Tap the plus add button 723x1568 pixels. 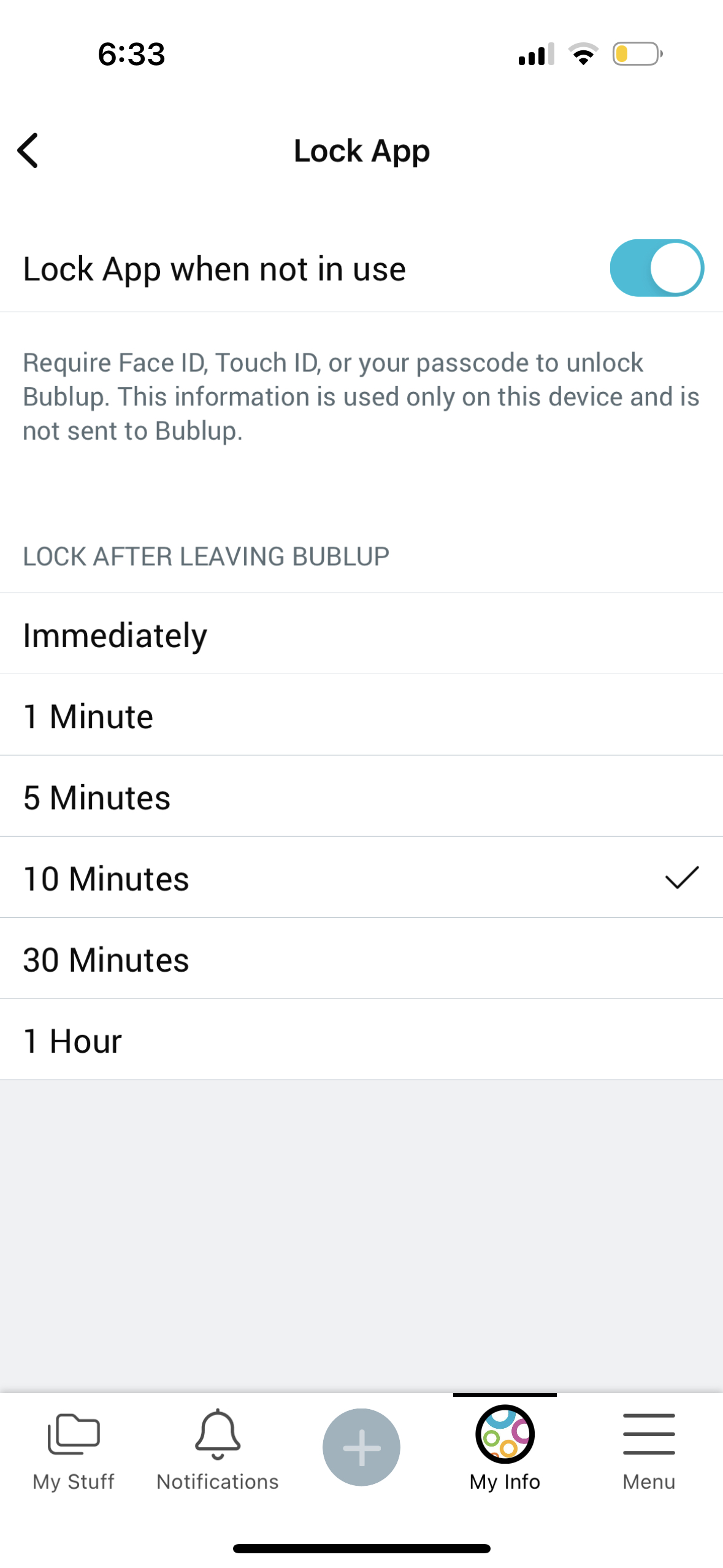(x=361, y=1447)
